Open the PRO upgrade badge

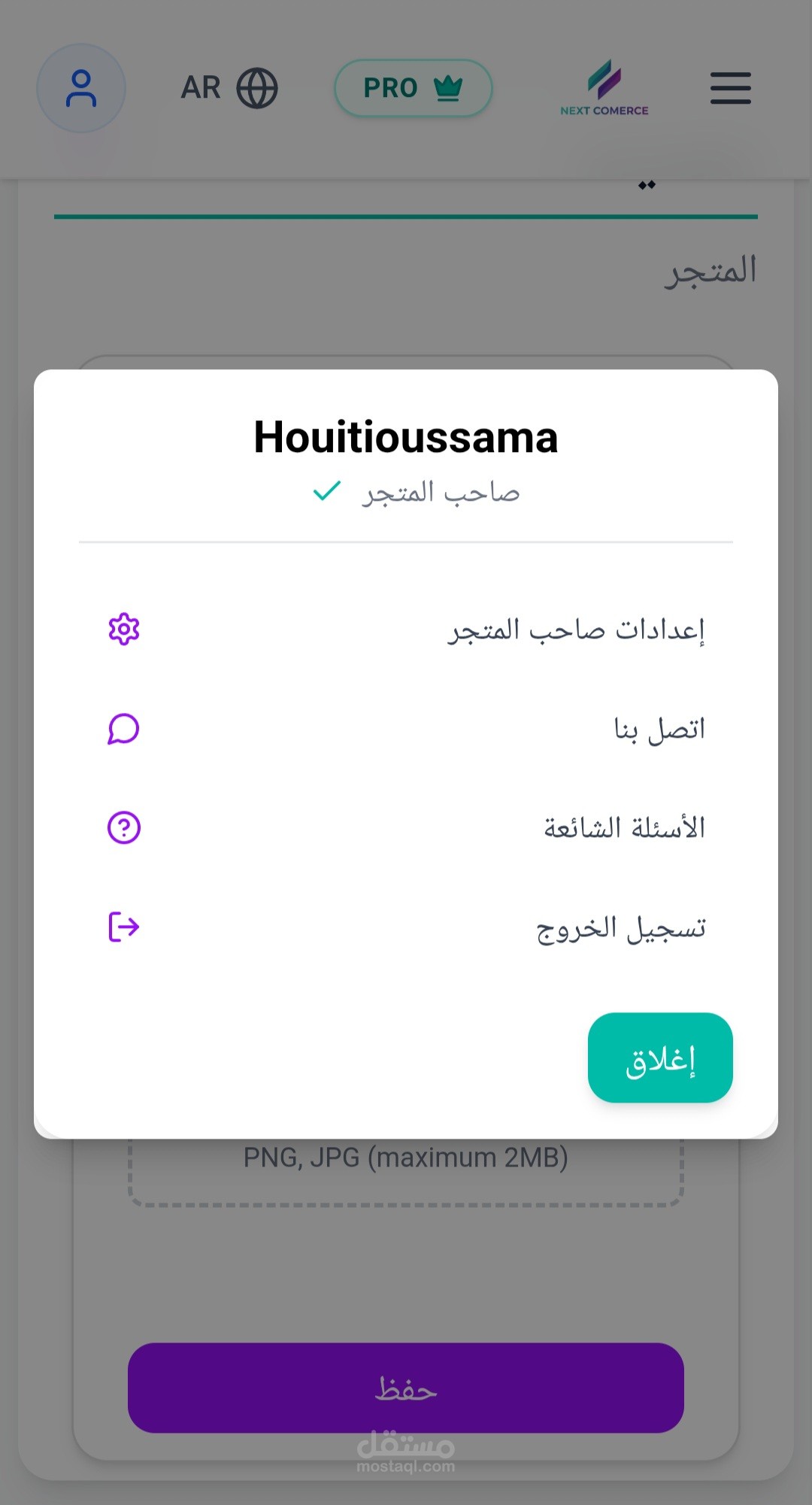414,88
